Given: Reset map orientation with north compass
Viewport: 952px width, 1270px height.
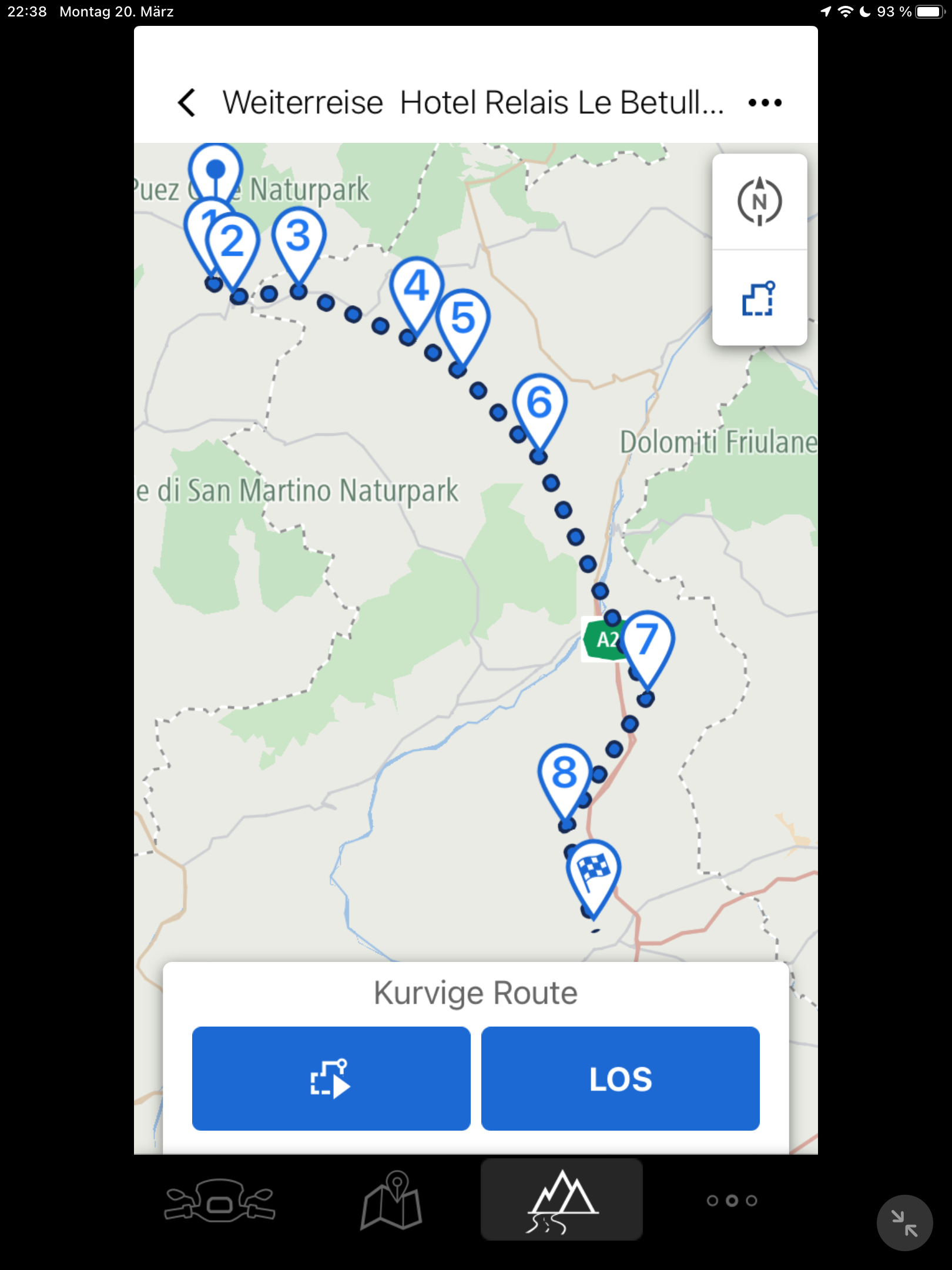Looking at the screenshot, I should 759,202.
